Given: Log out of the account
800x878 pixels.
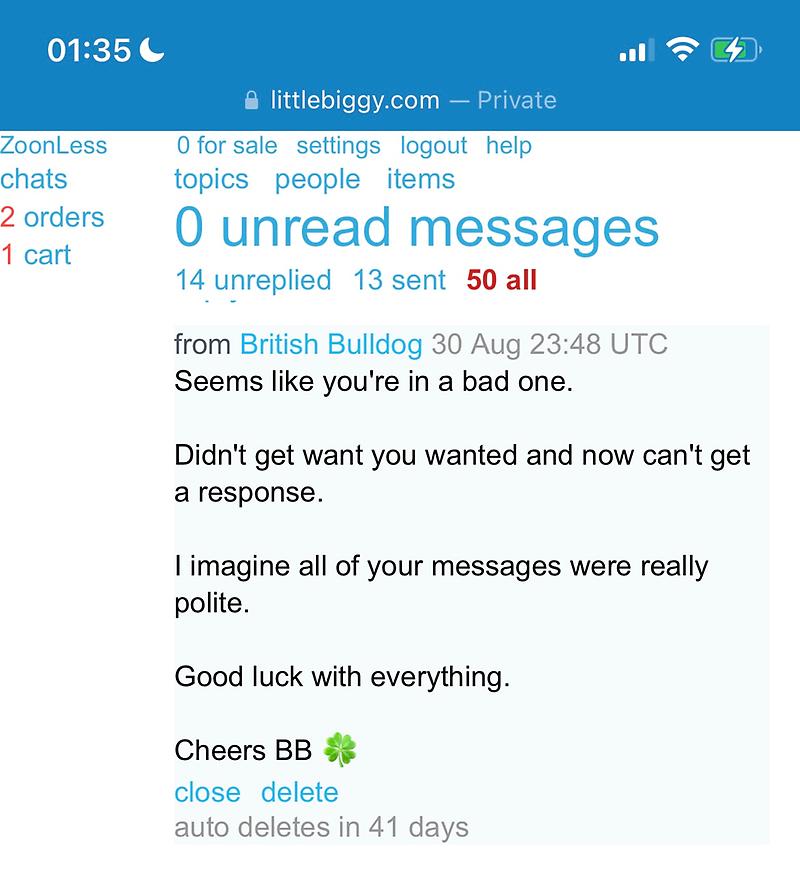Looking at the screenshot, I should click(x=433, y=146).
